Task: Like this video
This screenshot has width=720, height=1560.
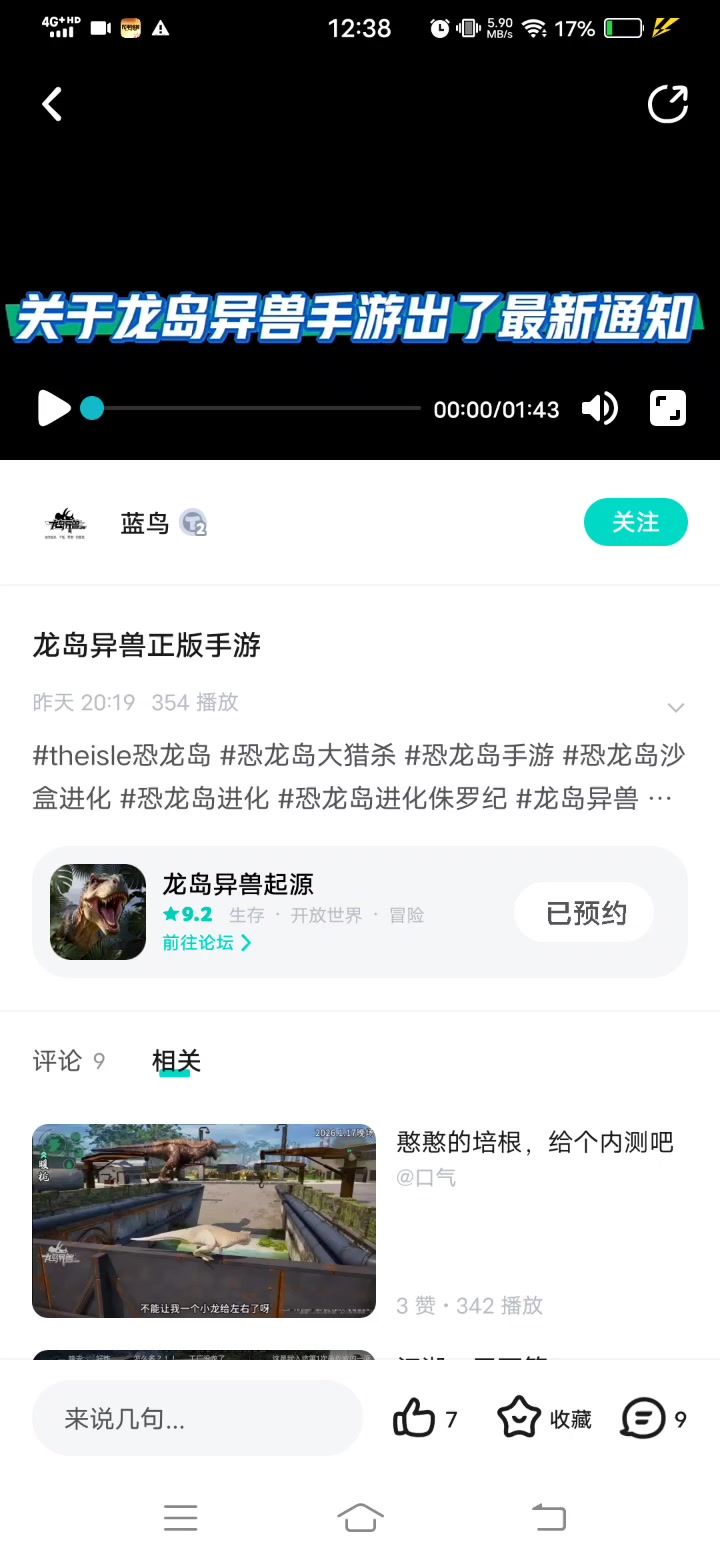Action: [414, 1418]
